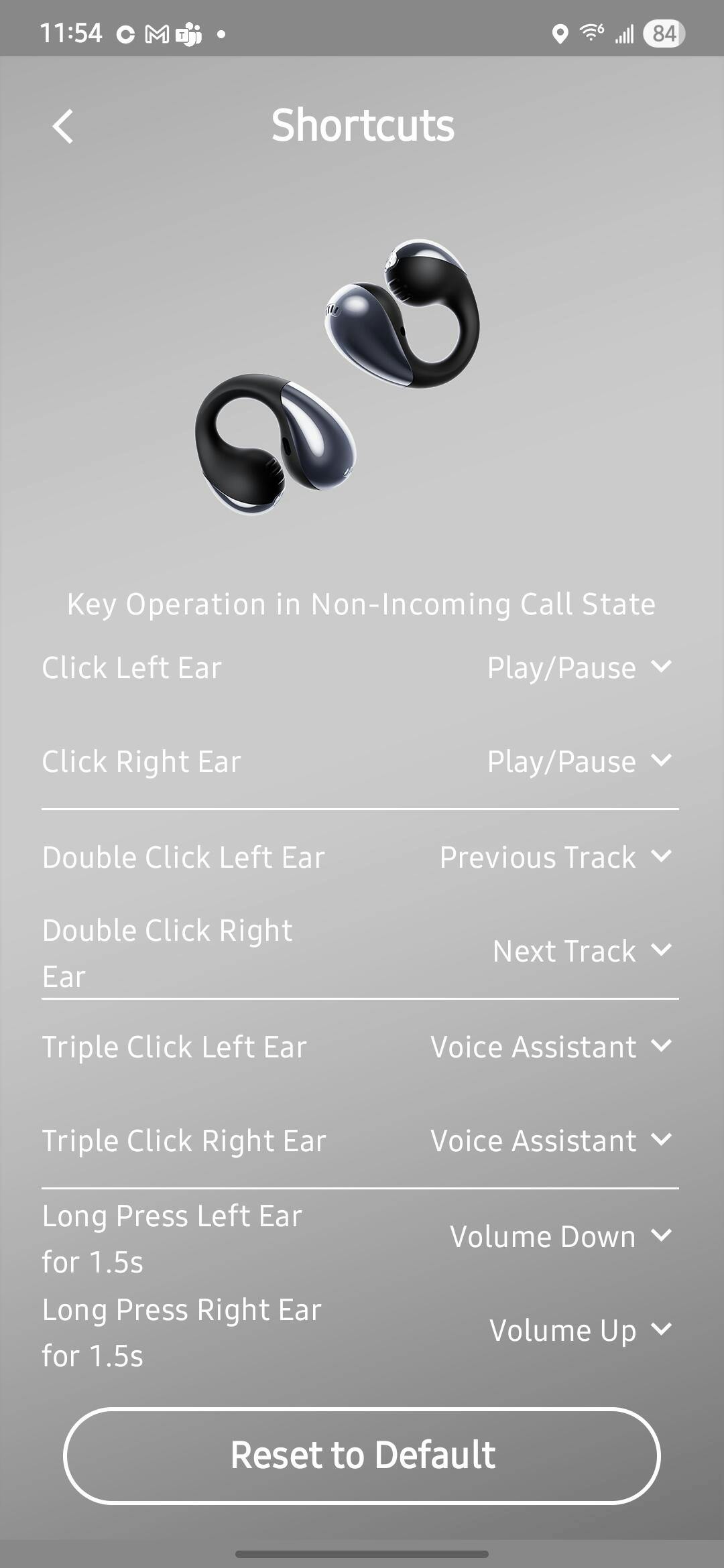Change the Click Right Ear action

[x=578, y=762]
